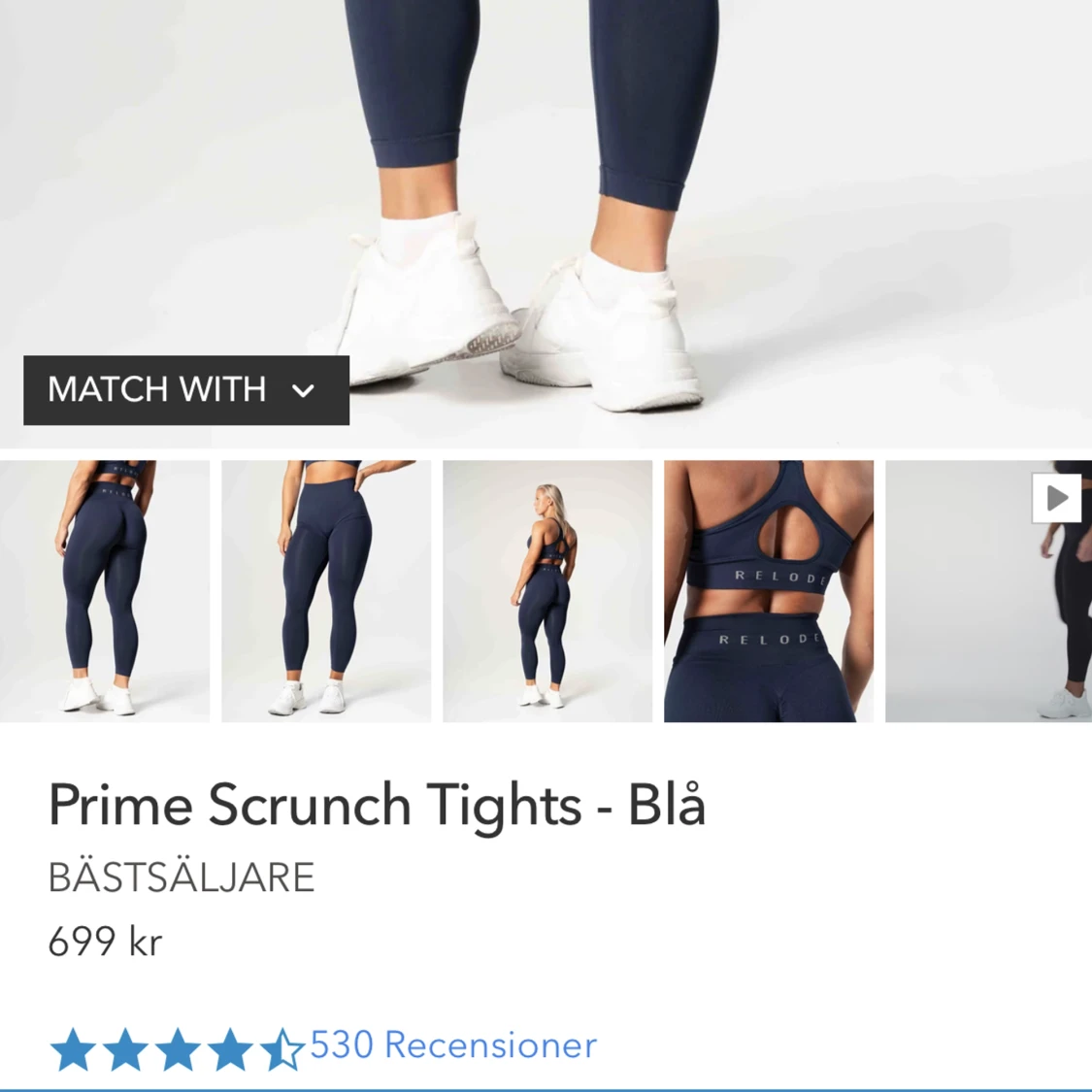Expand the MATCH WITH dropdown

(x=185, y=390)
